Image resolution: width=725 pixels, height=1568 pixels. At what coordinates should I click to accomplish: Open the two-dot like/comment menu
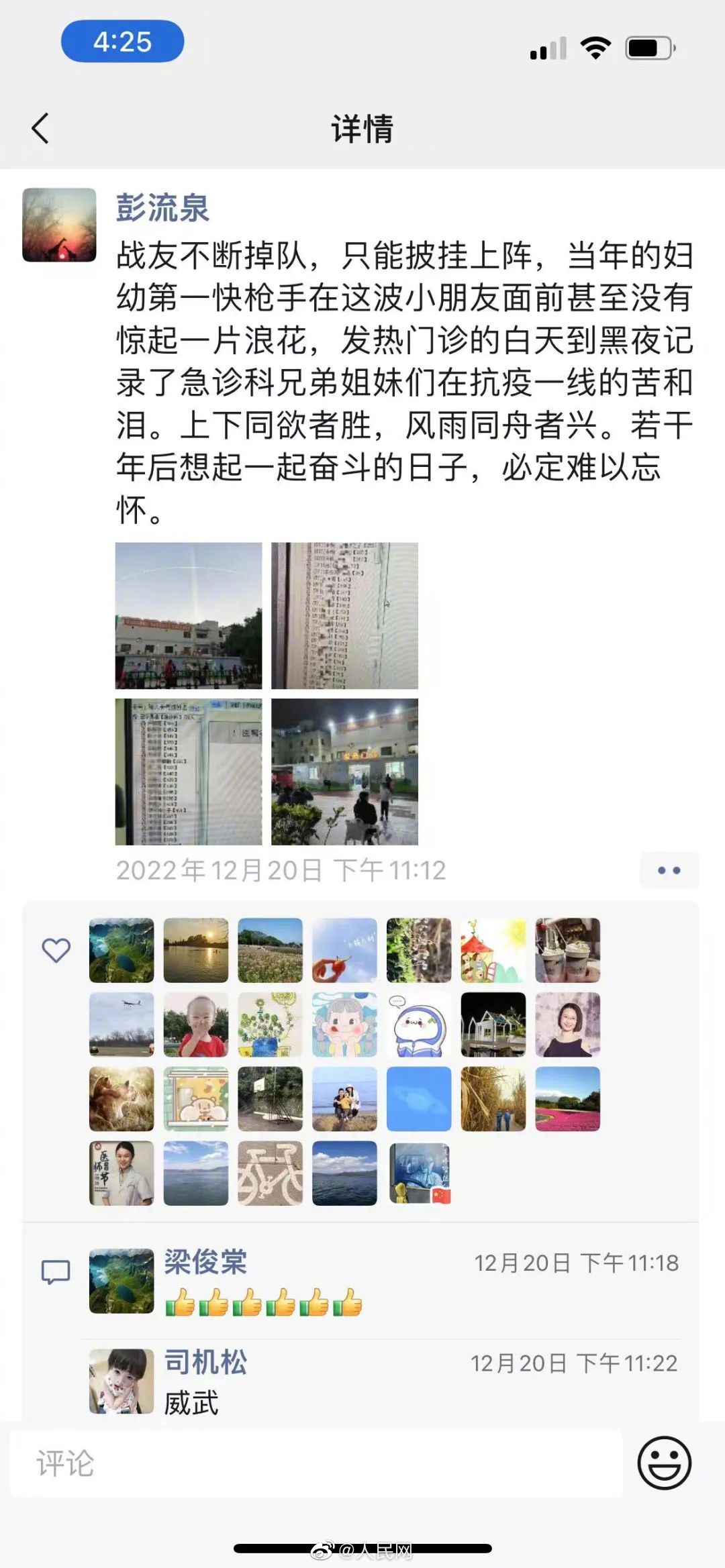coord(669,870)
